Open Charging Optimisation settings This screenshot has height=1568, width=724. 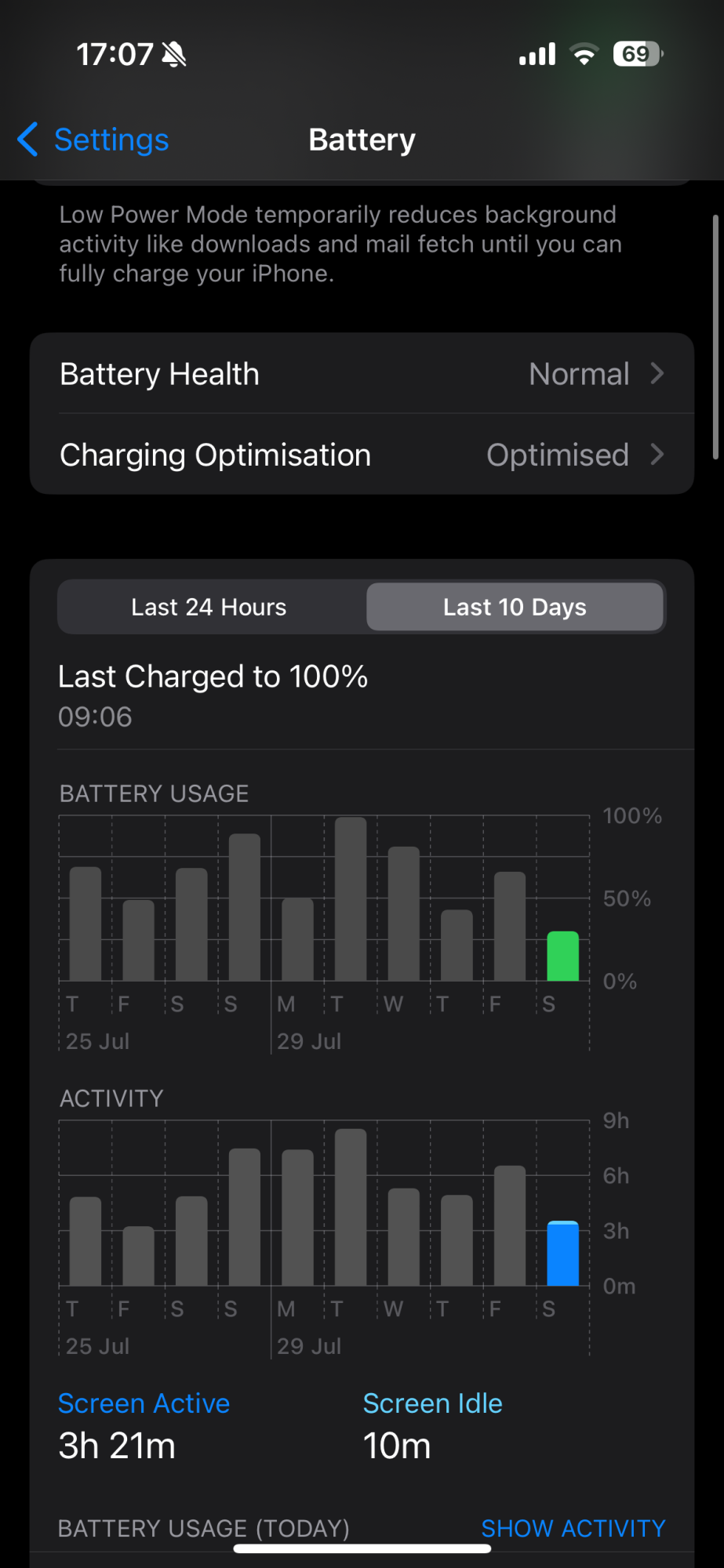[x=362, y=455]
